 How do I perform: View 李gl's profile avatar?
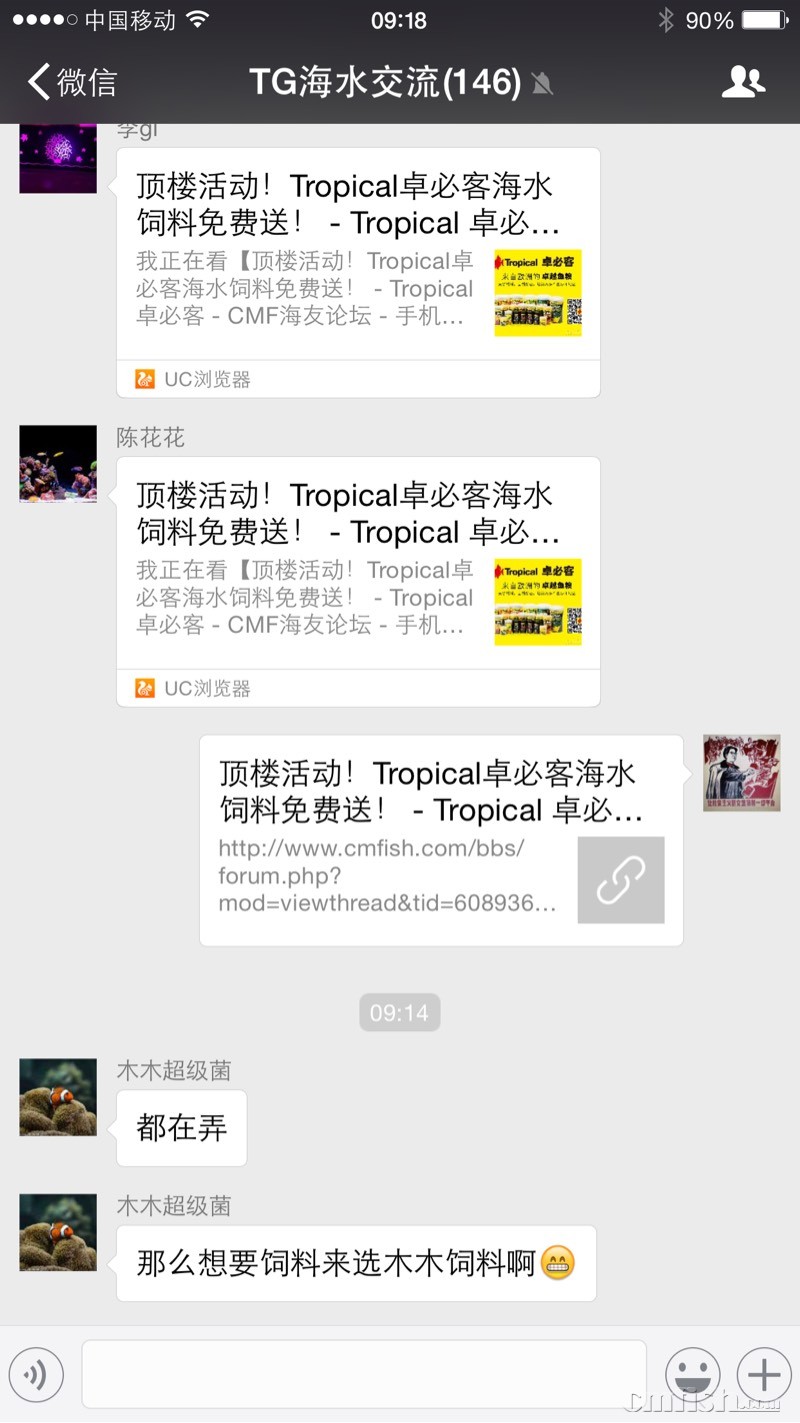tap(58, 158)
